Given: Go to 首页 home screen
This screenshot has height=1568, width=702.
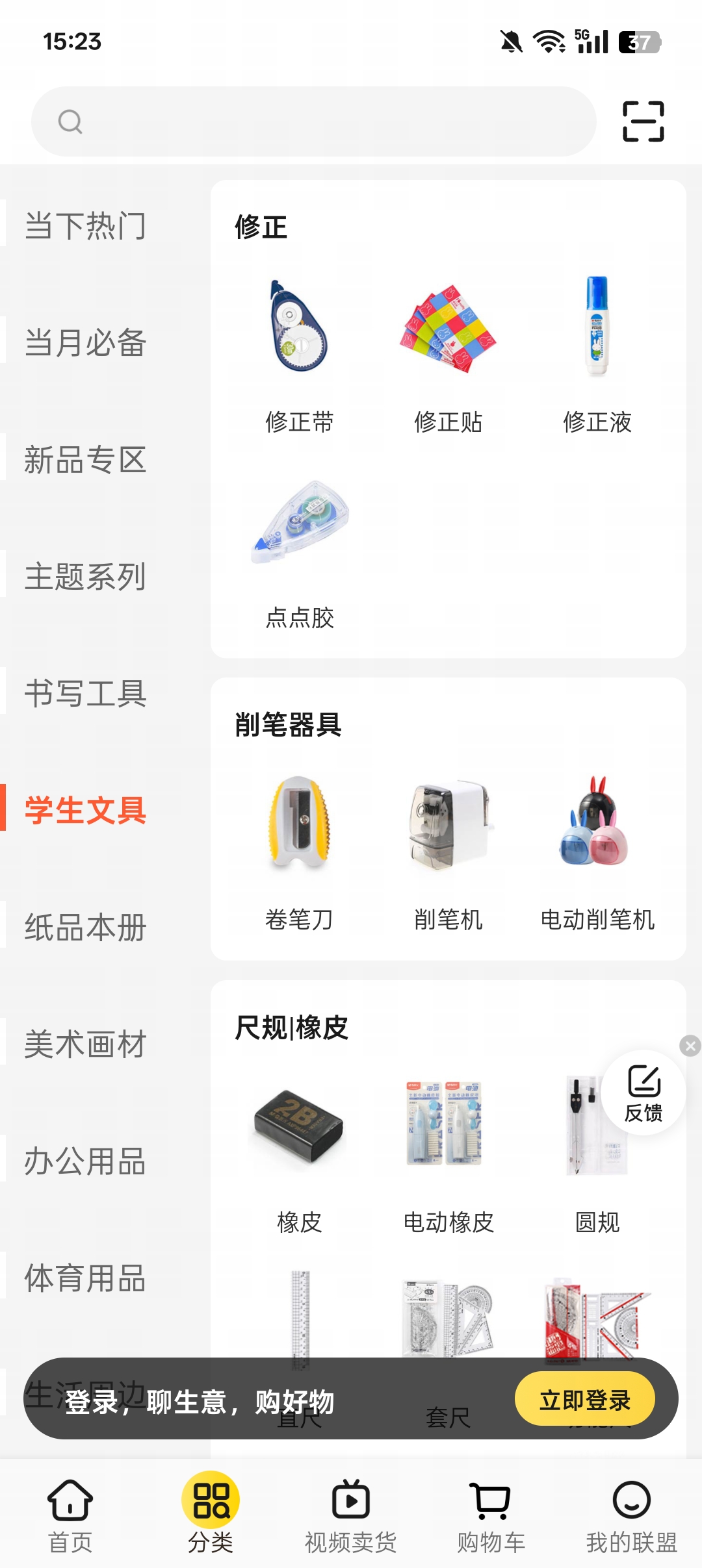Looking at the screenshot, I should 70,1513.
